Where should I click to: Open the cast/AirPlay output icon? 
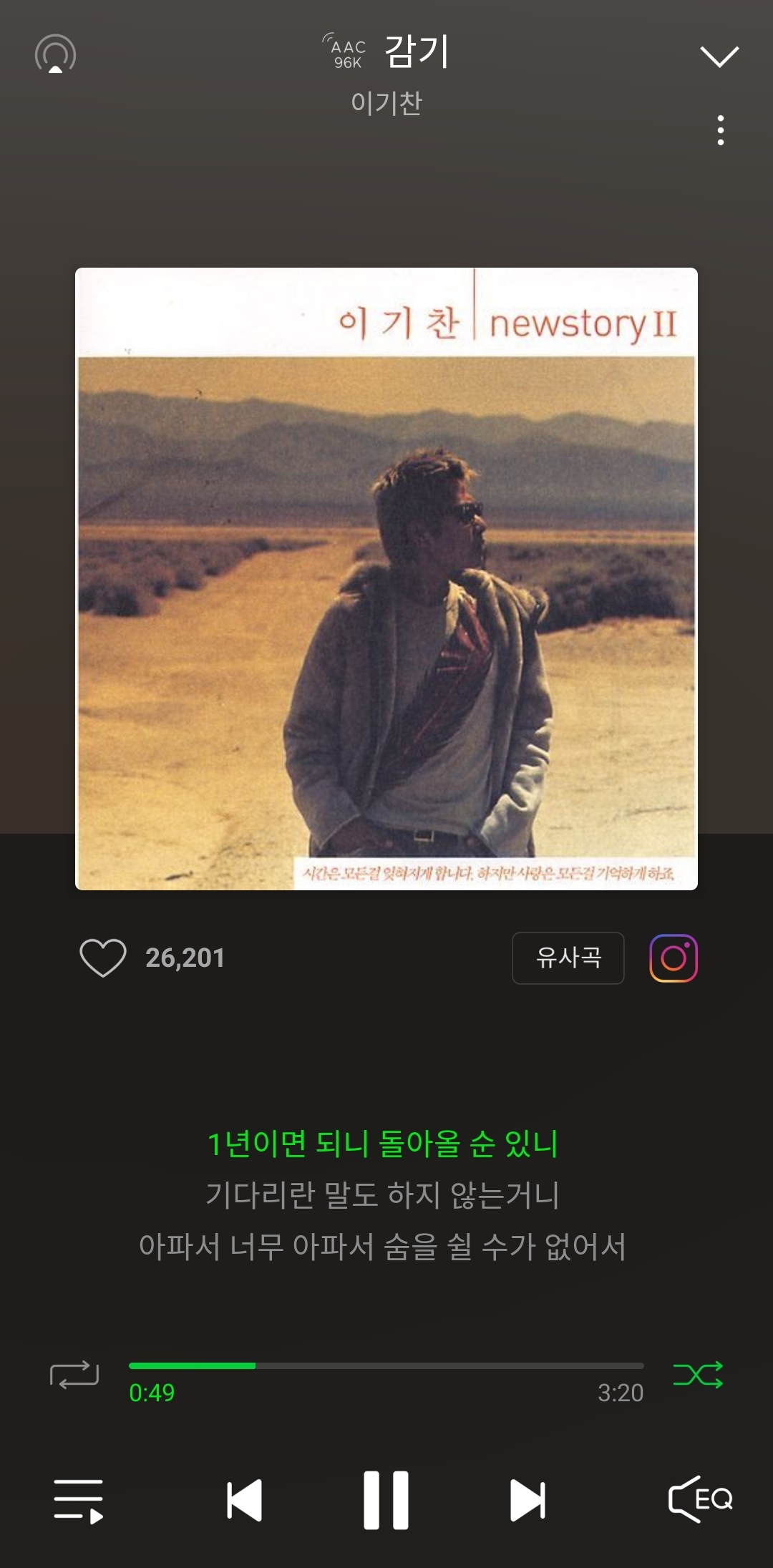pyautogui.click(x=55, y=54)
